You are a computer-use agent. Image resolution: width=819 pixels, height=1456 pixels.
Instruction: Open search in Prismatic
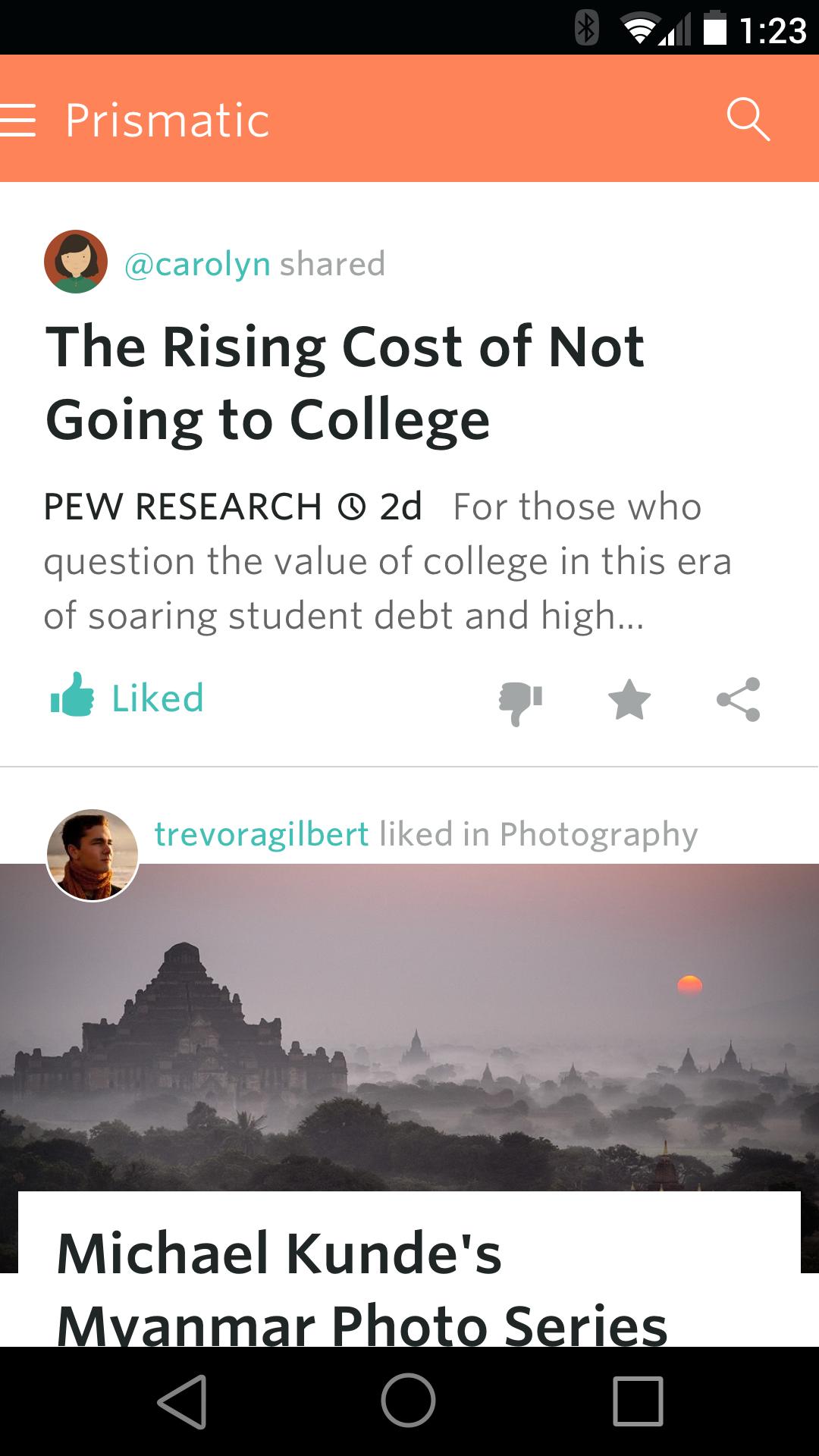[x=748, y=120]
